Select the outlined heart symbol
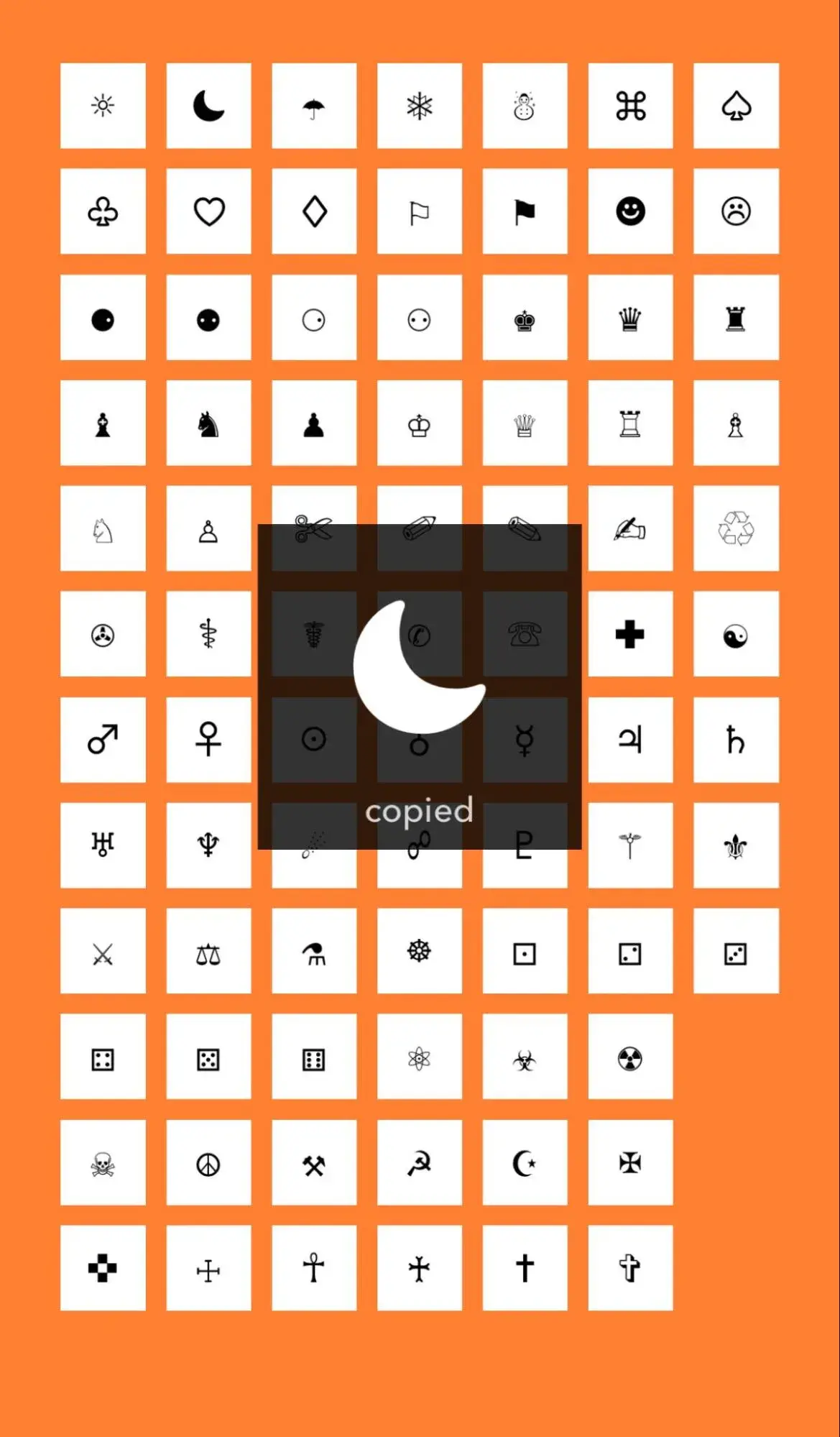 [208, 211]
